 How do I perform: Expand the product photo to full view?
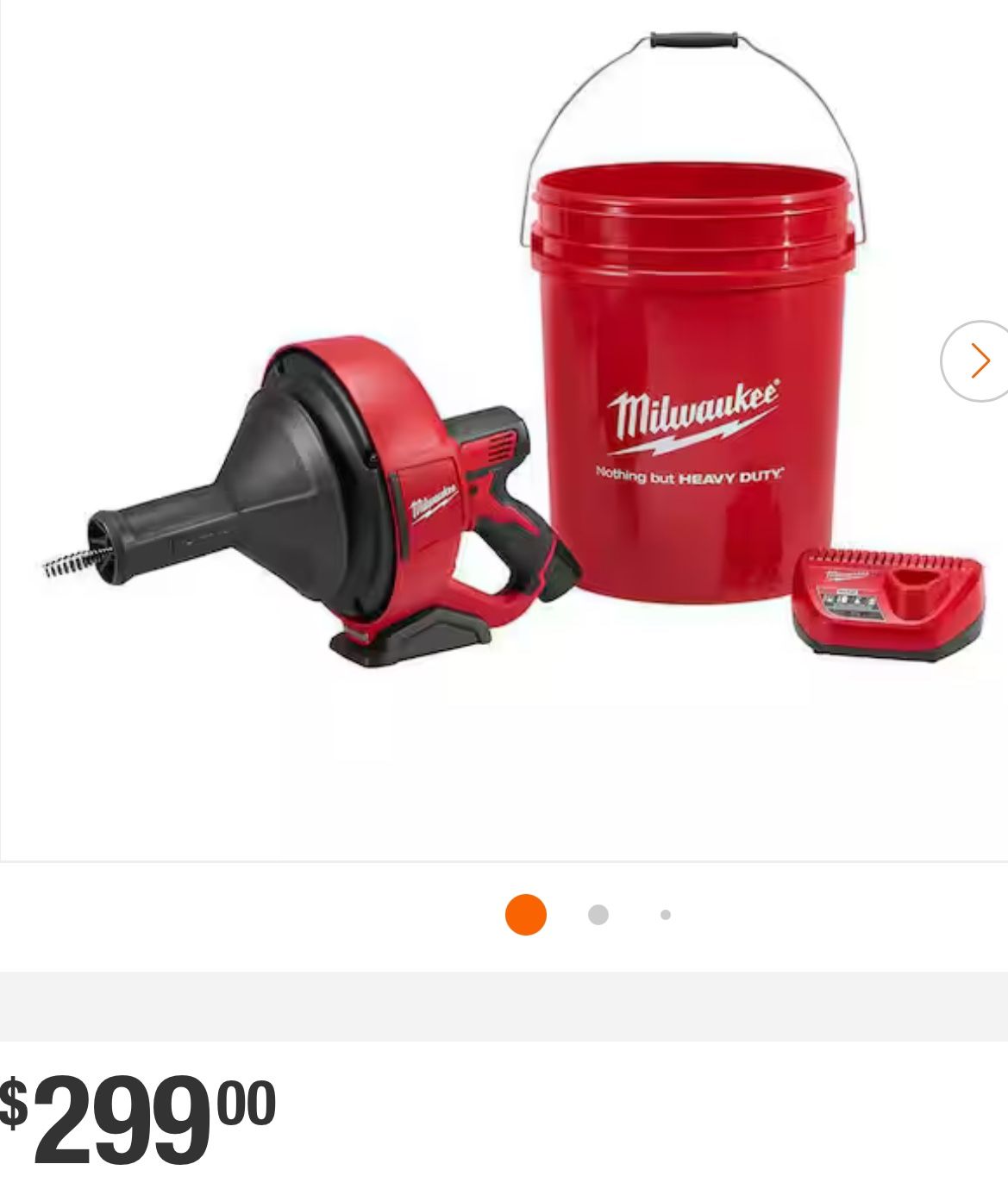tap(504, 431)
